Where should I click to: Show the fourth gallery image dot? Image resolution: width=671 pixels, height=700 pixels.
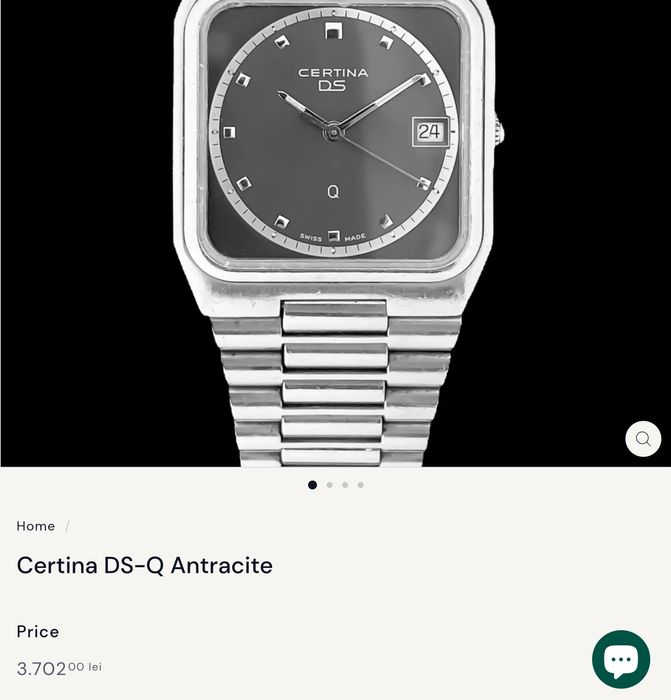361,485
